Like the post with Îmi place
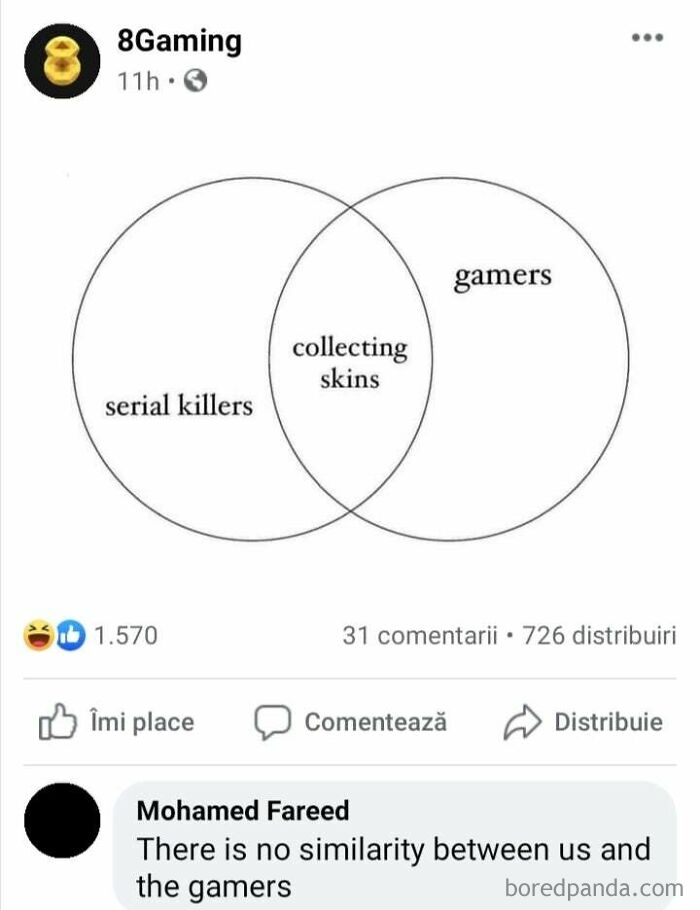This screenshot has height=910, width=700. click(x=116, y=722)
